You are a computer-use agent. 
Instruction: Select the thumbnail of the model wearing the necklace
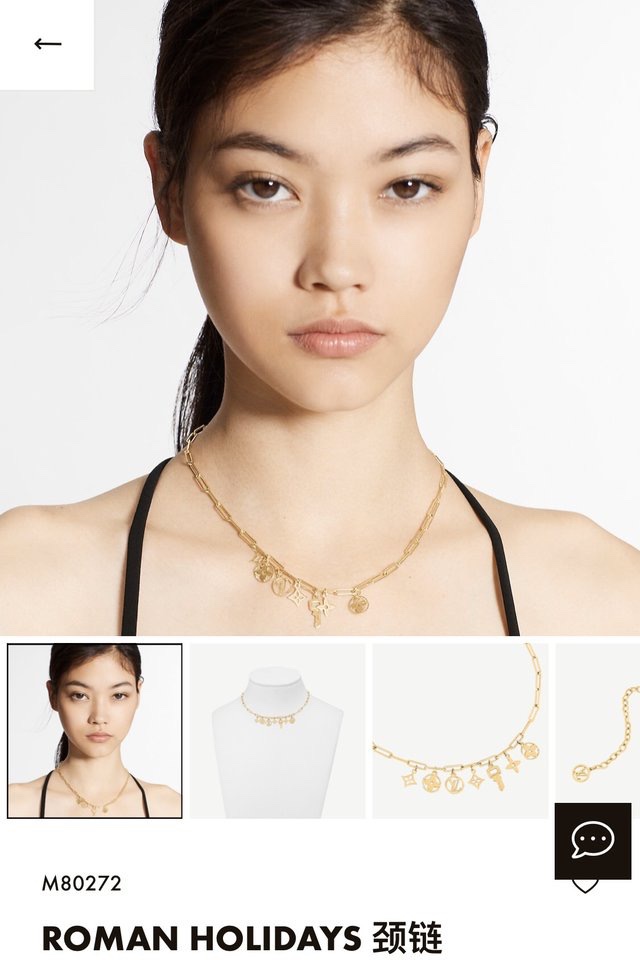coord(95,731)
